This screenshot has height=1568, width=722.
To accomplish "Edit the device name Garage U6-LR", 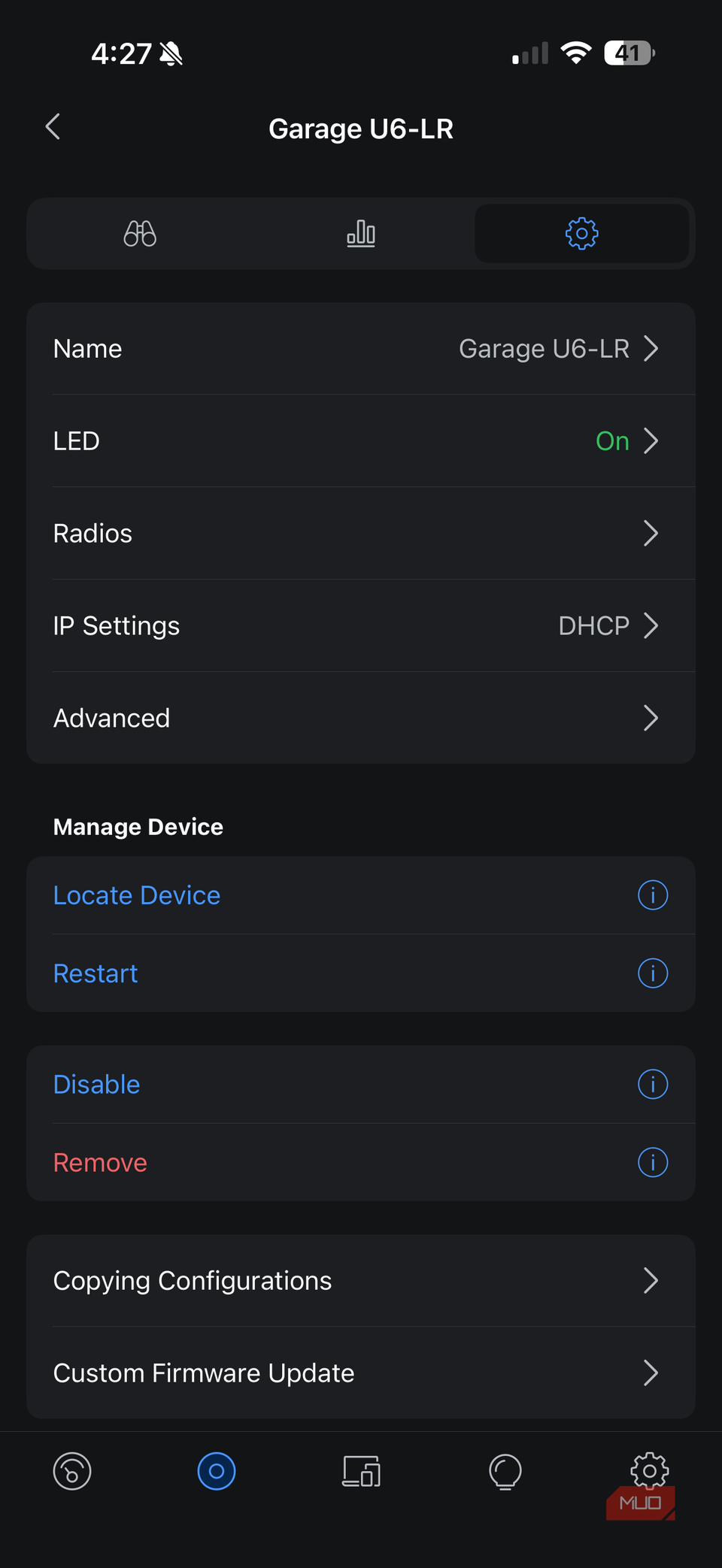I will point(361,348).
